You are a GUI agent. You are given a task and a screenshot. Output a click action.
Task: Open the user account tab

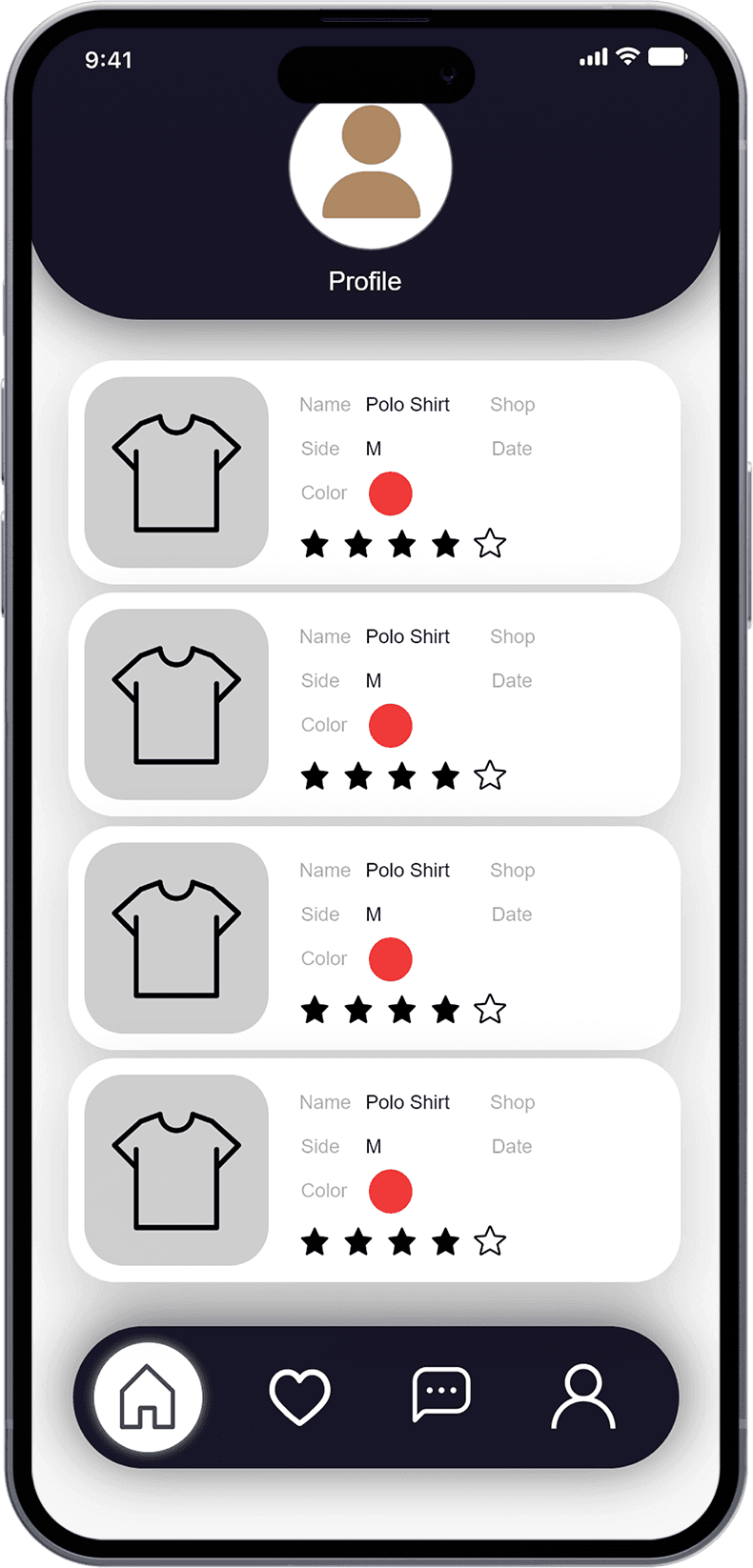point(583,1397)
